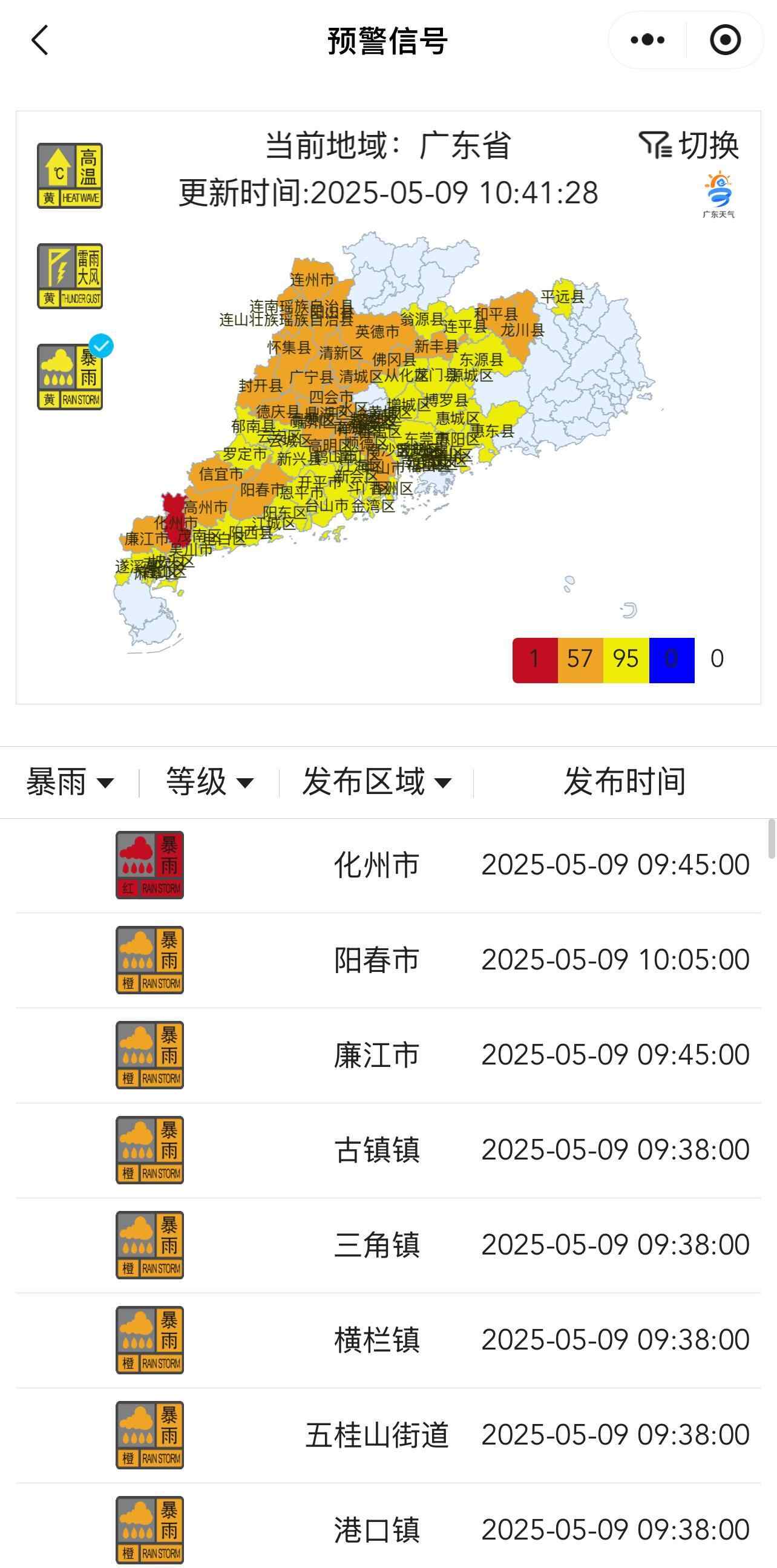Open the 化州市 red rainstorm warning
The image size is (777, 1568).
tap(376, 865)
